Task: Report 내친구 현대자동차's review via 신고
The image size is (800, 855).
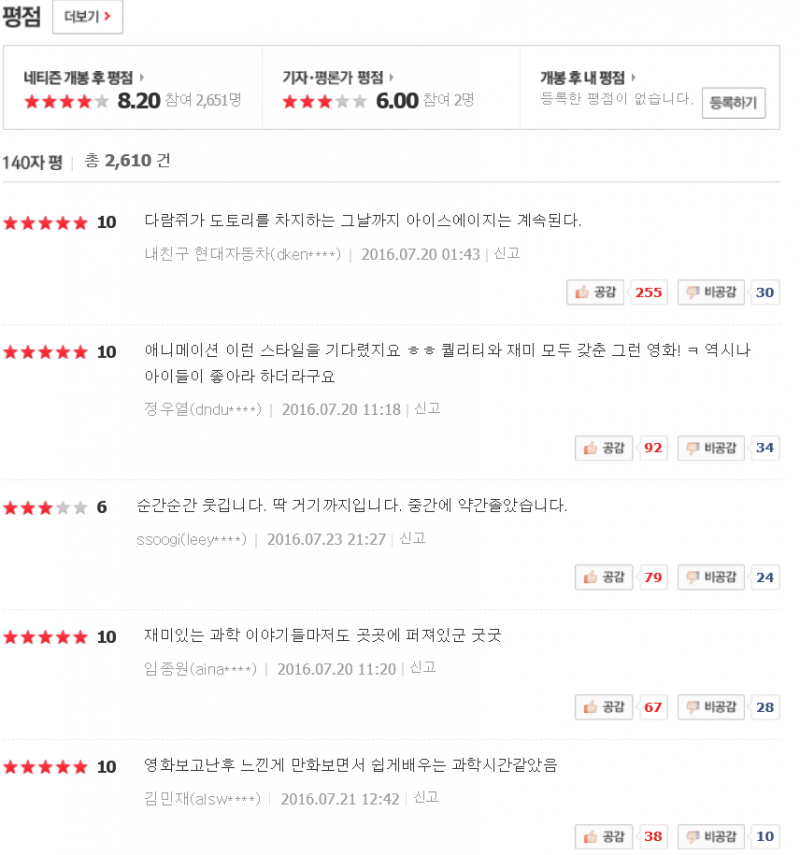Action: pyautogui.click(x=507, y=253)
